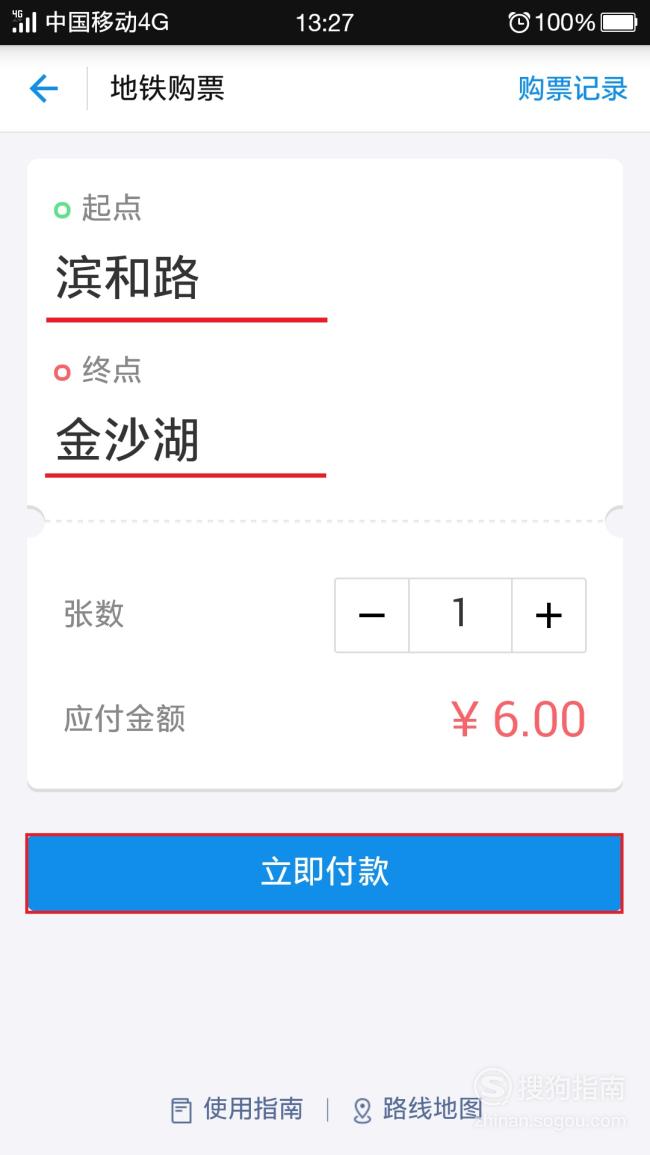Open 购票记录 ticket purchase records

click(572, 88)
